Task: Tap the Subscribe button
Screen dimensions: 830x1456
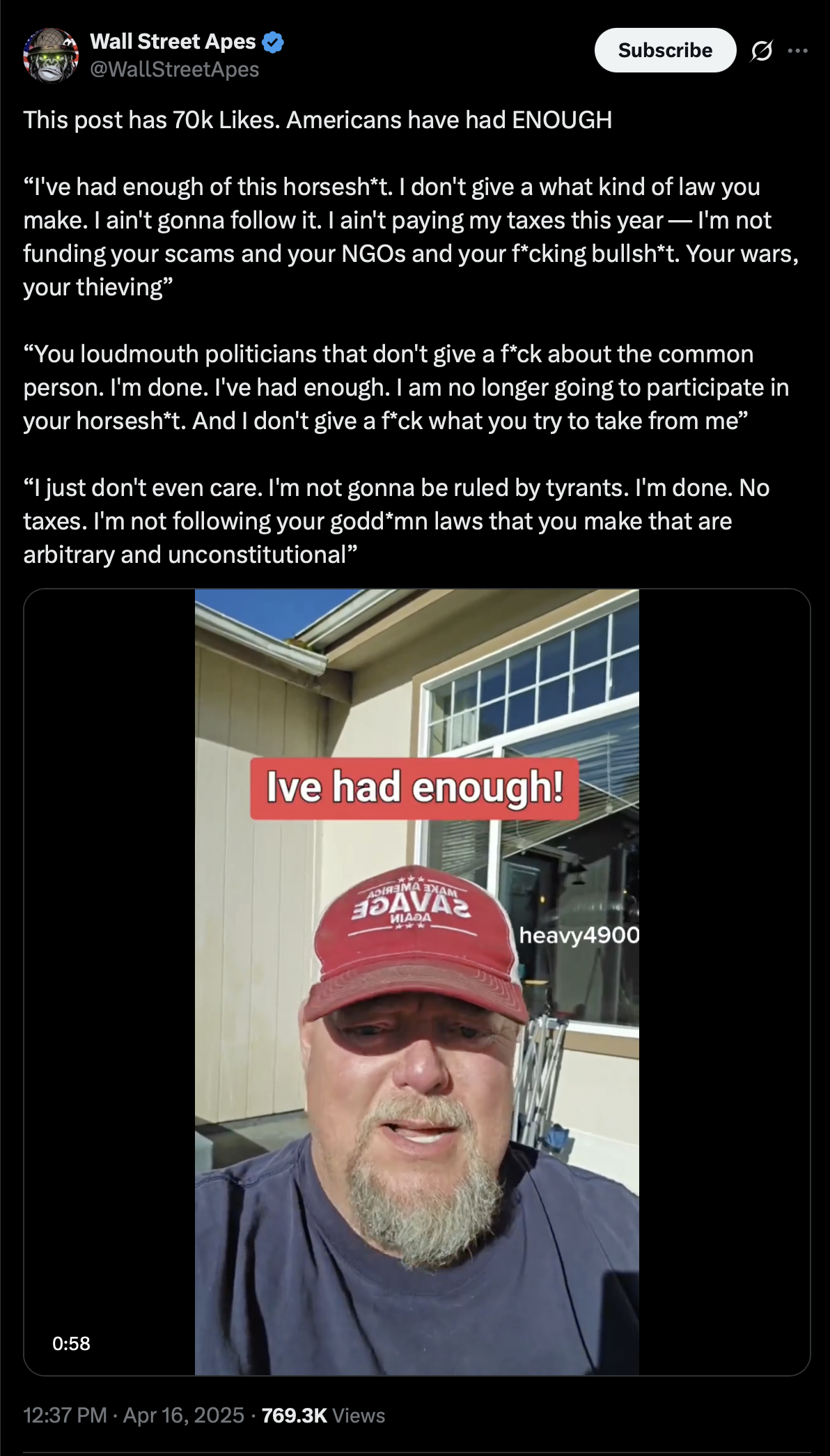Action: (665, 50)
